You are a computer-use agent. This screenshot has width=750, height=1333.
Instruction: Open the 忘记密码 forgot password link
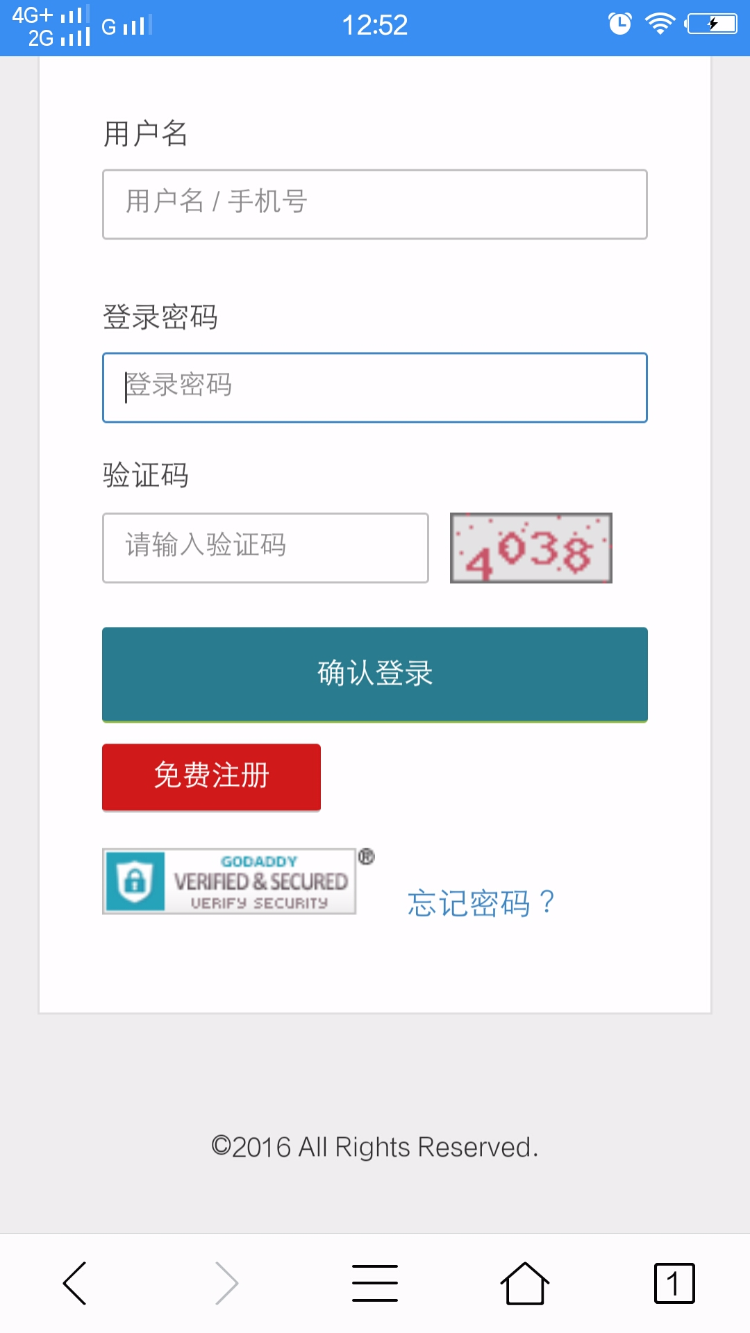tap(479, 903)
